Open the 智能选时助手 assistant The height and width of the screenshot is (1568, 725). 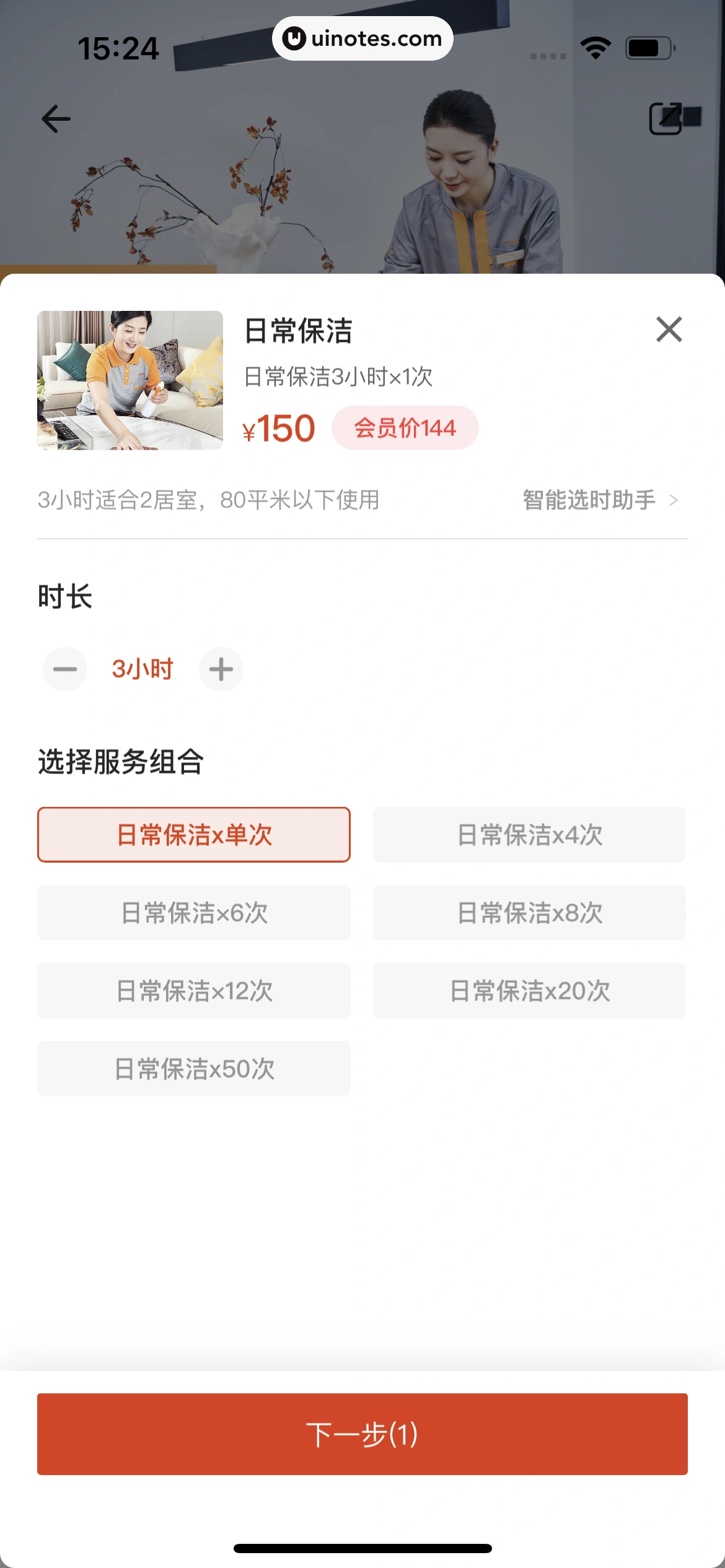point(589,500)
